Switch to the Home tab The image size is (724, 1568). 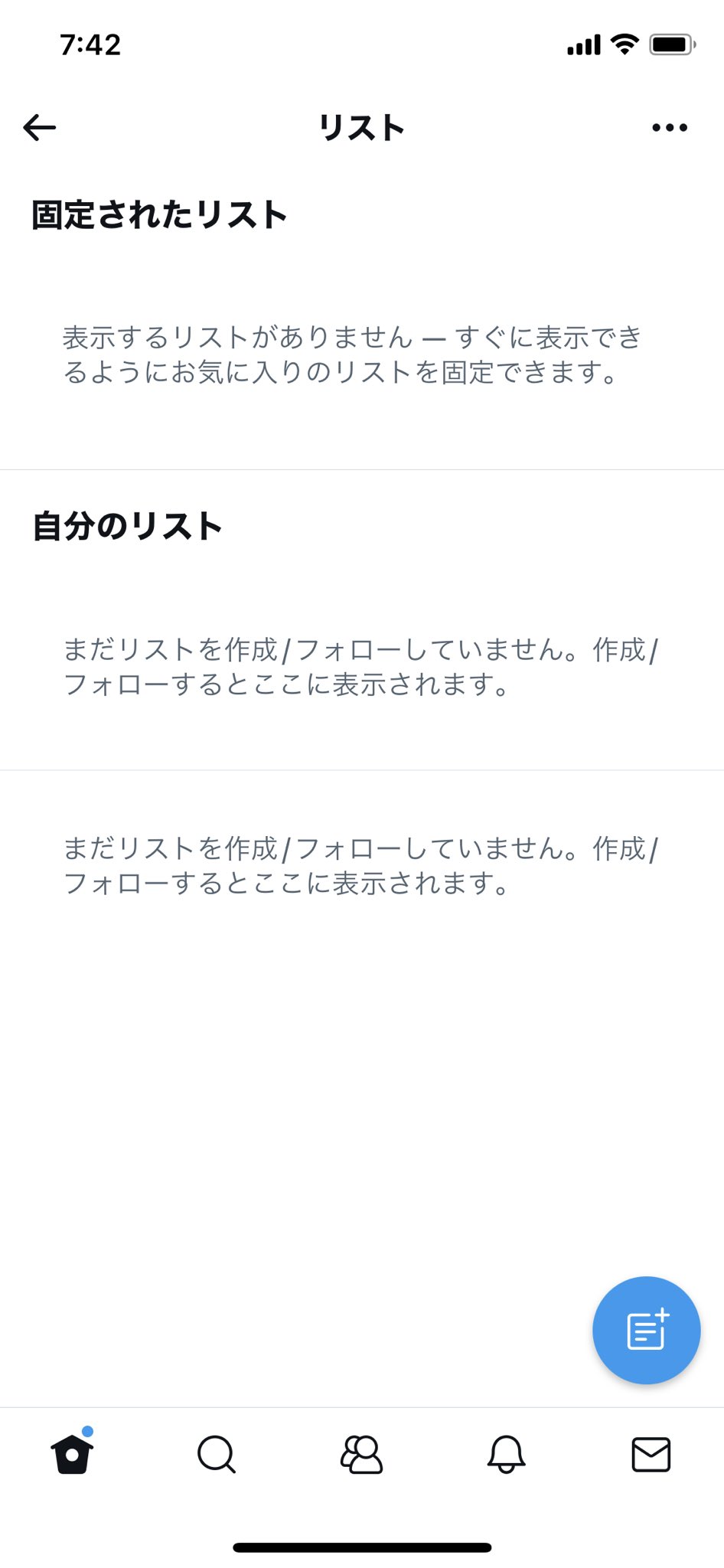click(x=73, y=1452)
